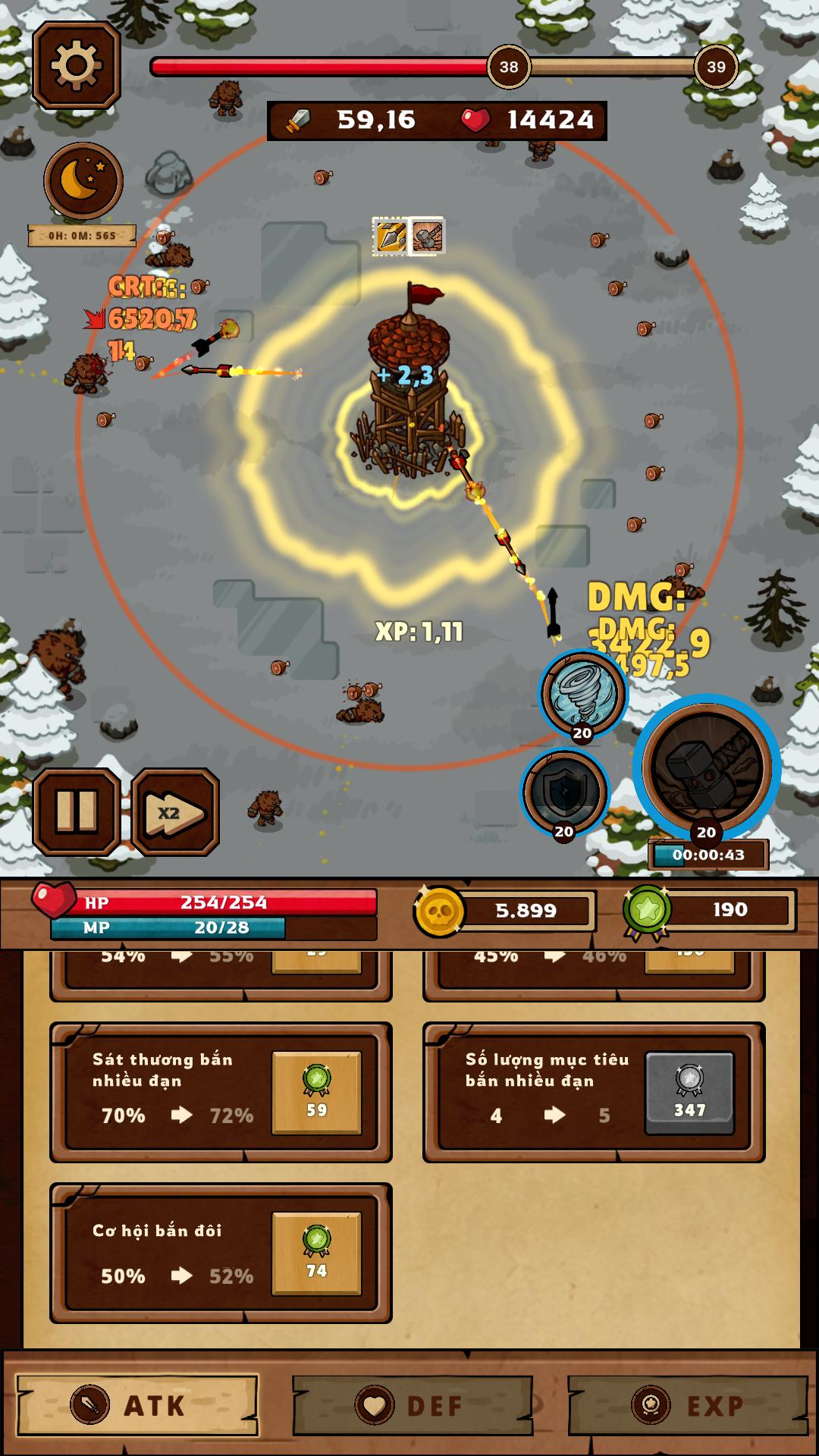Activate the shield skill
819x1456 pixels.
[564, 792]
